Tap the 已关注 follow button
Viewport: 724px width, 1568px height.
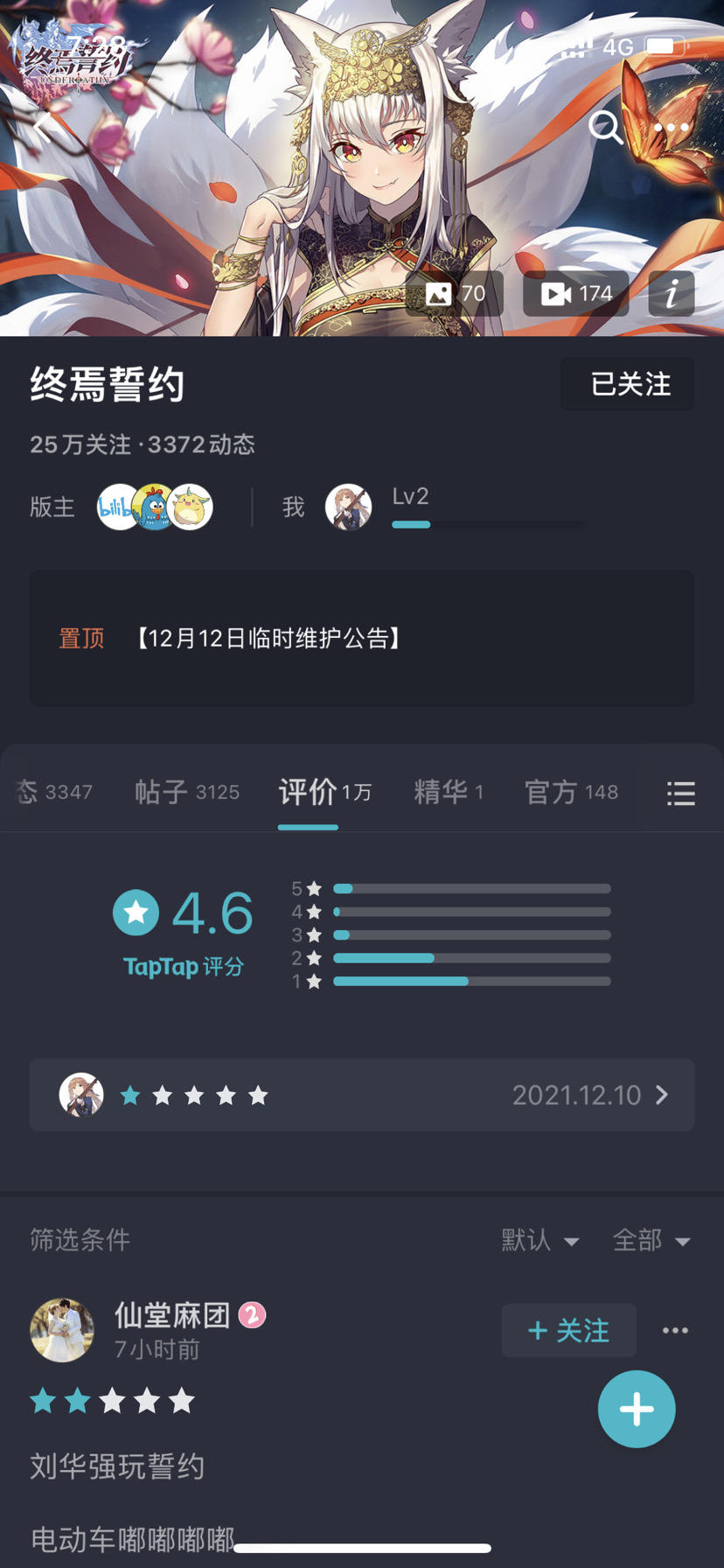627,384
